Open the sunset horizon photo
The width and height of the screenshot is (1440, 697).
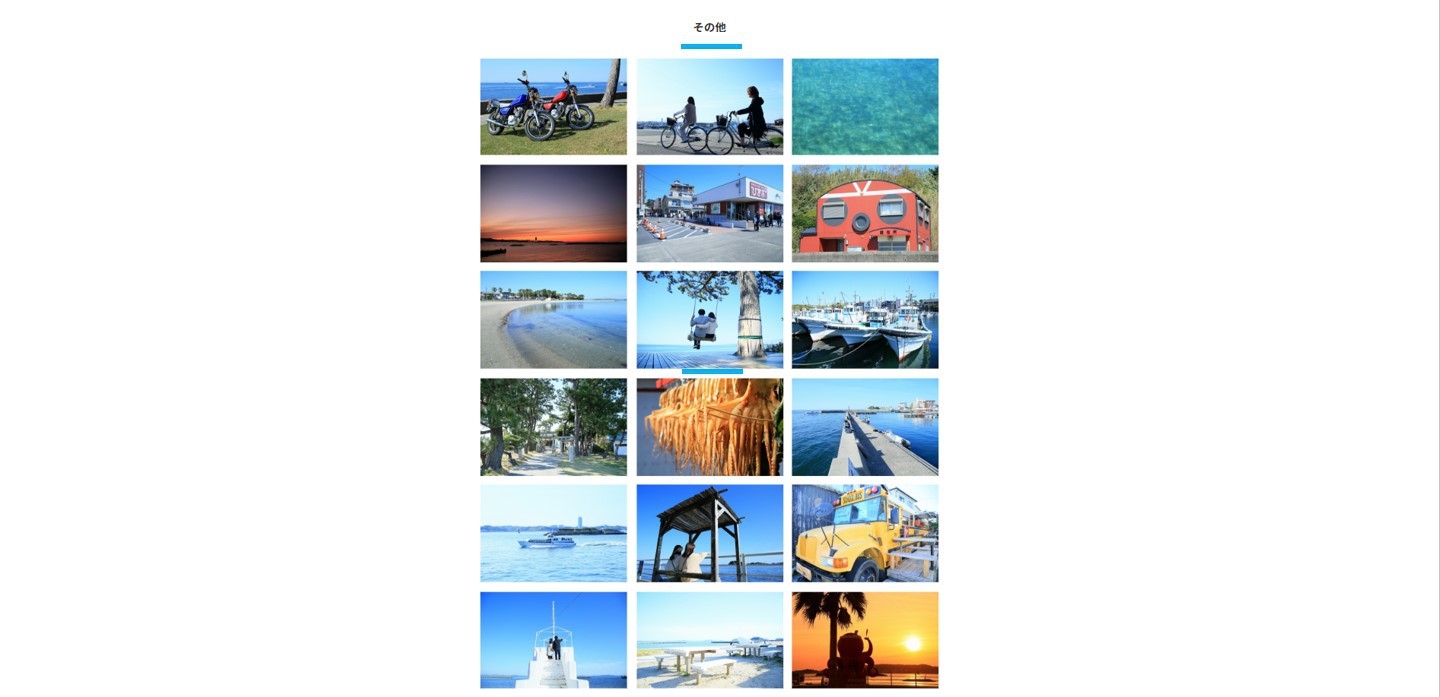[553, 213]
